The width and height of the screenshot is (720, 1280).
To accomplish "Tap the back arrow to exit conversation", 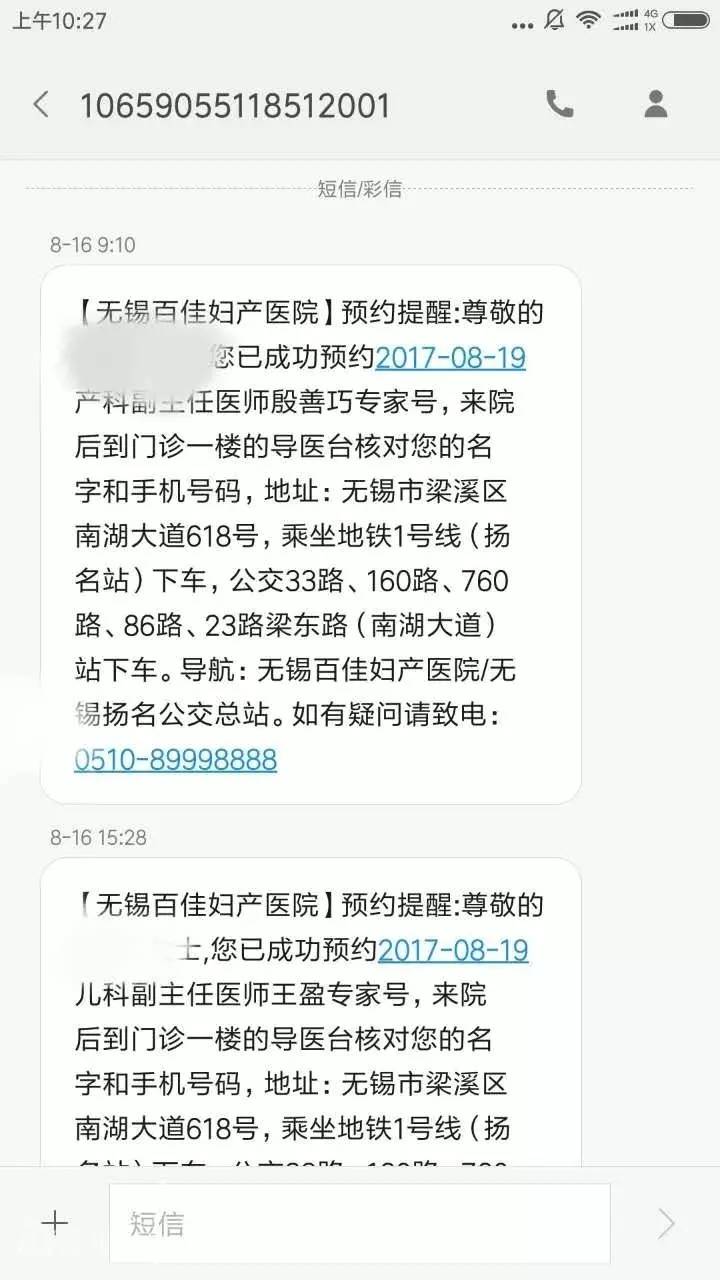I will coord(40,105).
